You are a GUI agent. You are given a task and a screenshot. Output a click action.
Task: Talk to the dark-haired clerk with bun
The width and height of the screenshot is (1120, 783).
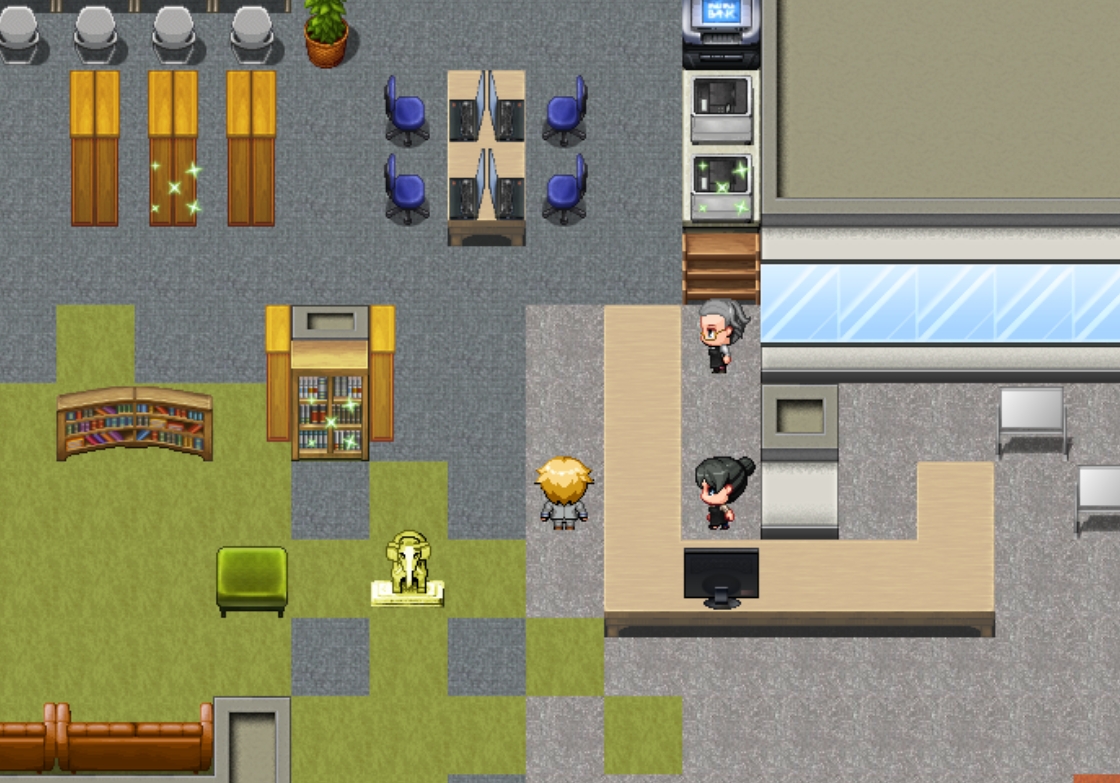click(721, 491)
